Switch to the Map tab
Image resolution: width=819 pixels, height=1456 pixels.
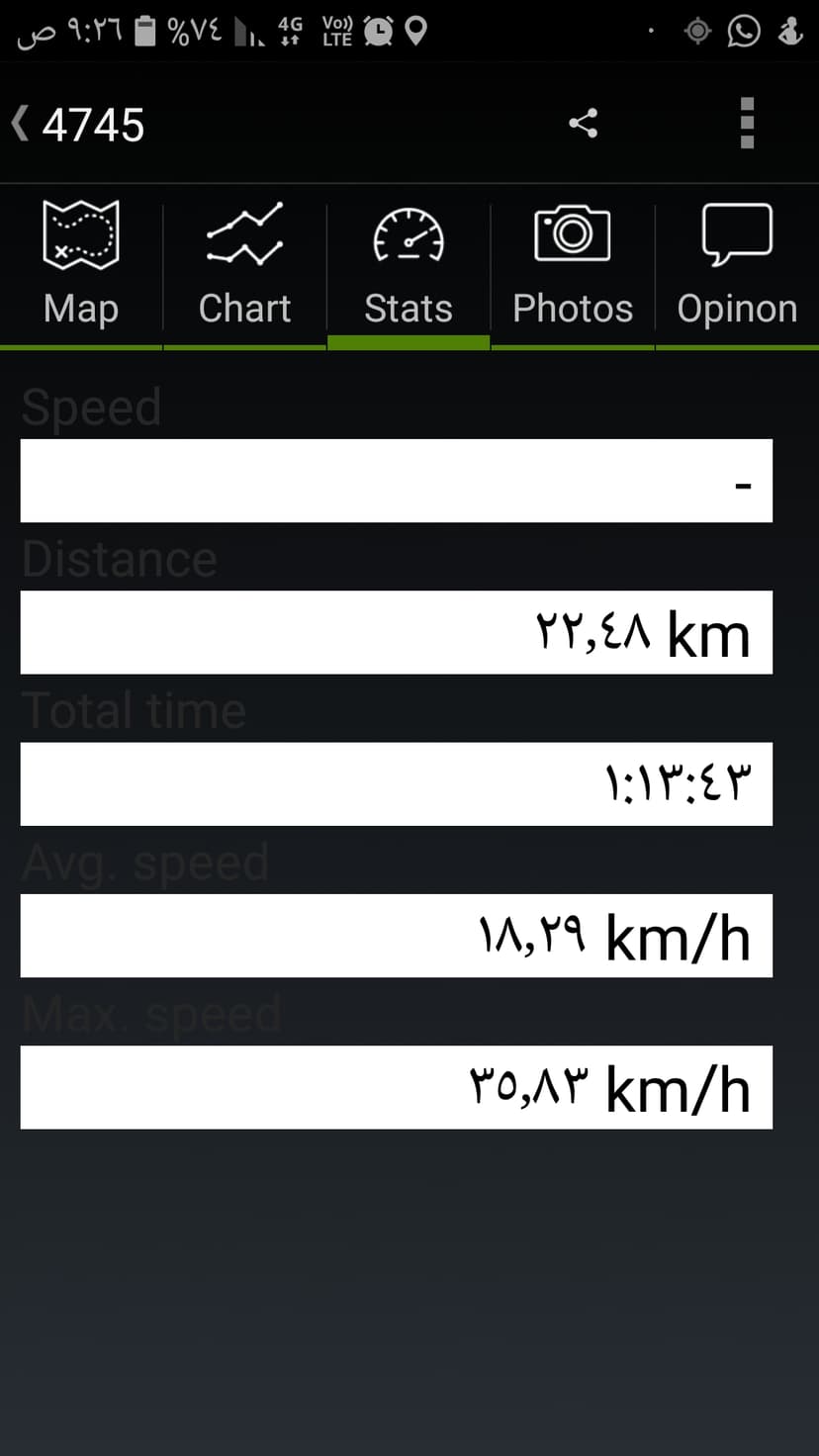[81, 265]
